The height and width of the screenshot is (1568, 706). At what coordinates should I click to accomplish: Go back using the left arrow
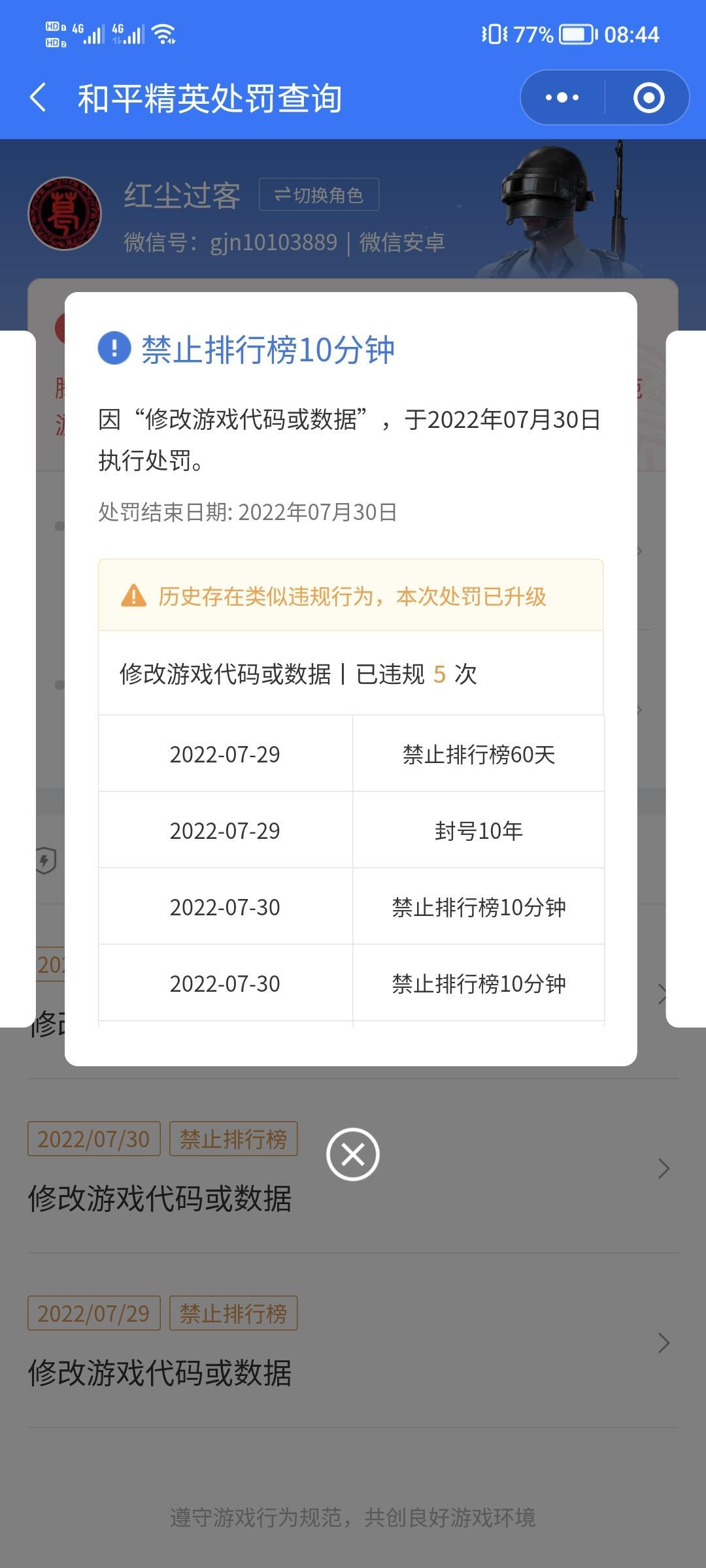pos(37,97)
